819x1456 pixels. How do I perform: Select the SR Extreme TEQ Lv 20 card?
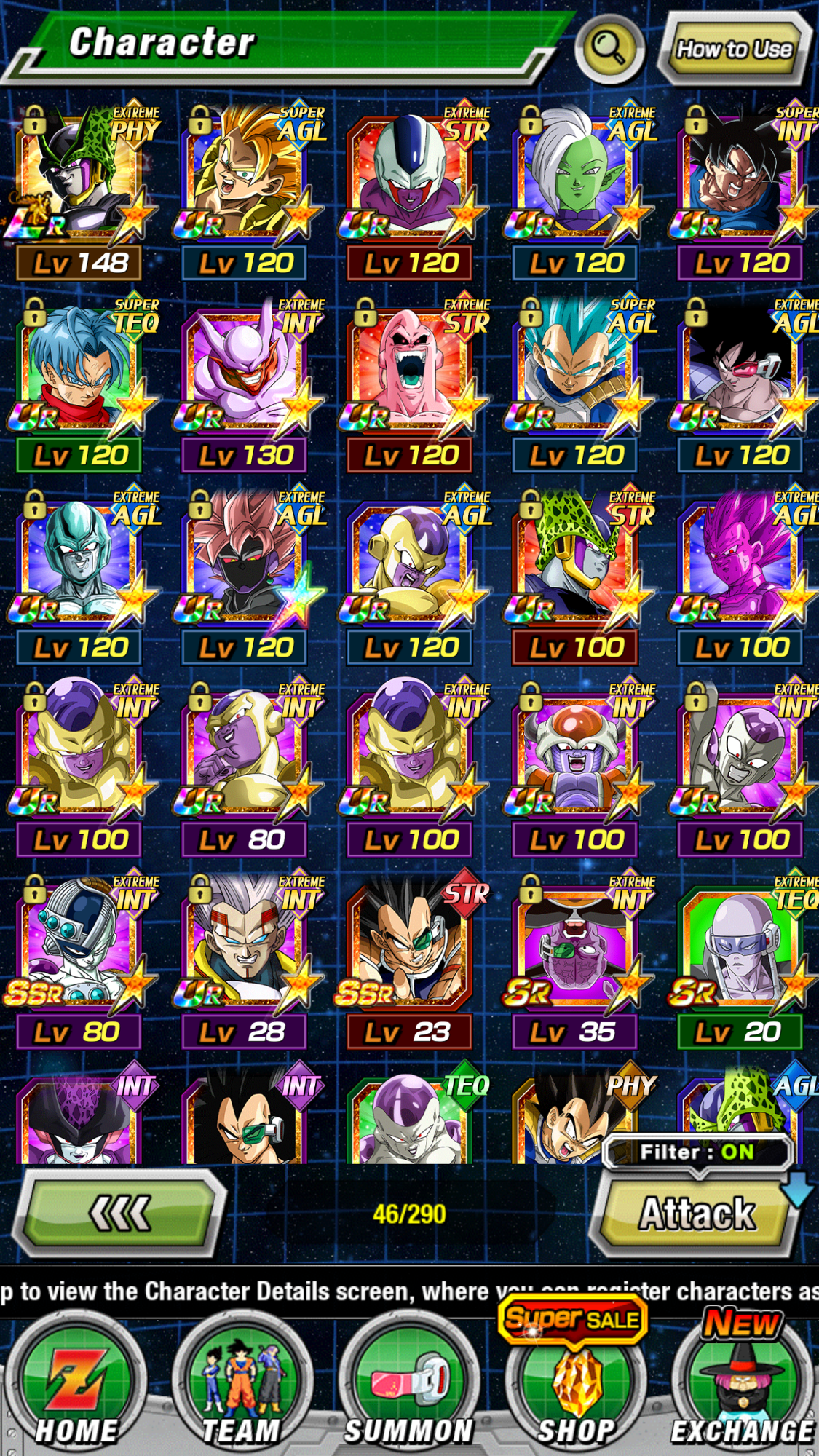[x=741, y=960]
